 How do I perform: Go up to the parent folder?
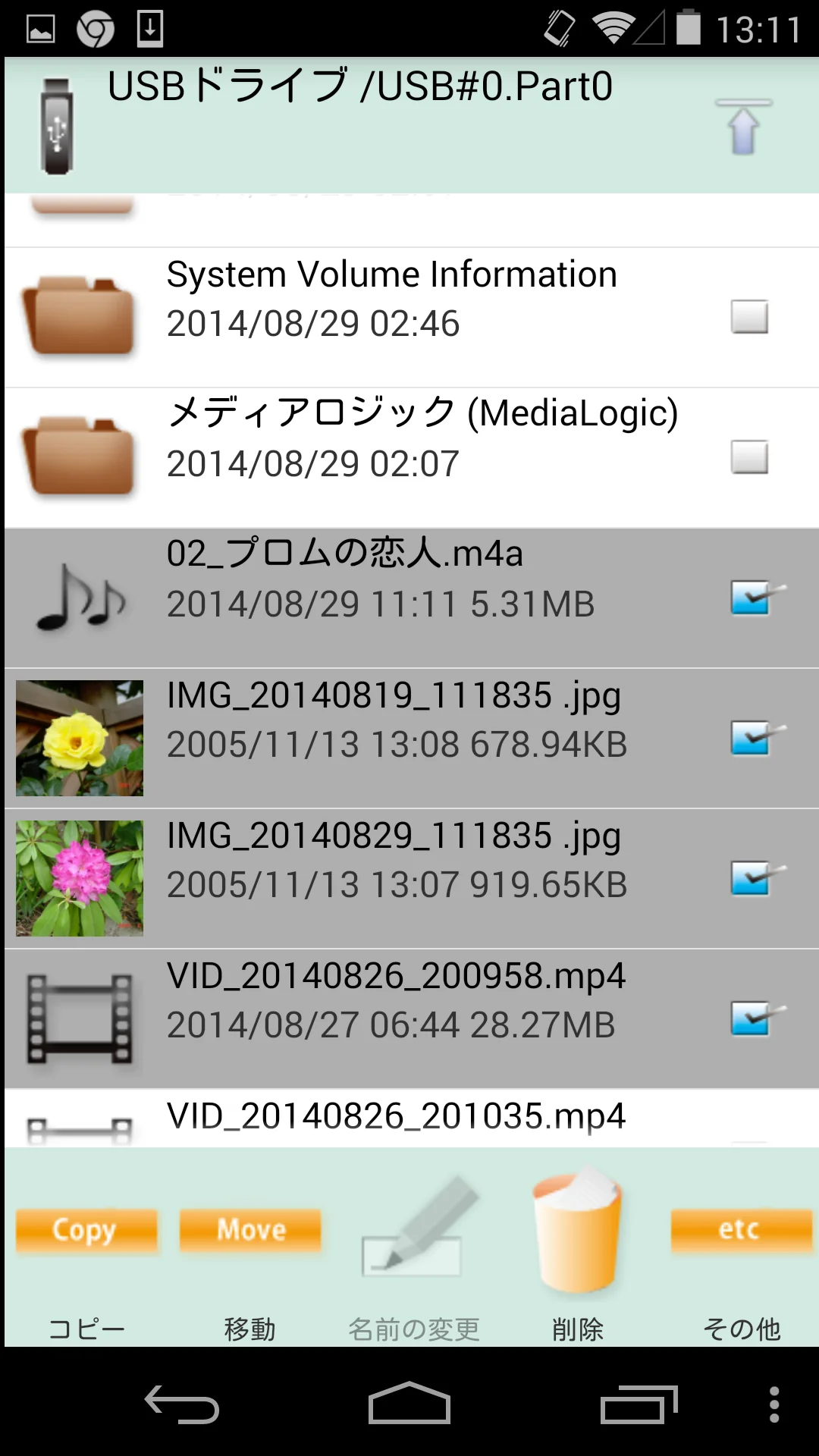743,126
